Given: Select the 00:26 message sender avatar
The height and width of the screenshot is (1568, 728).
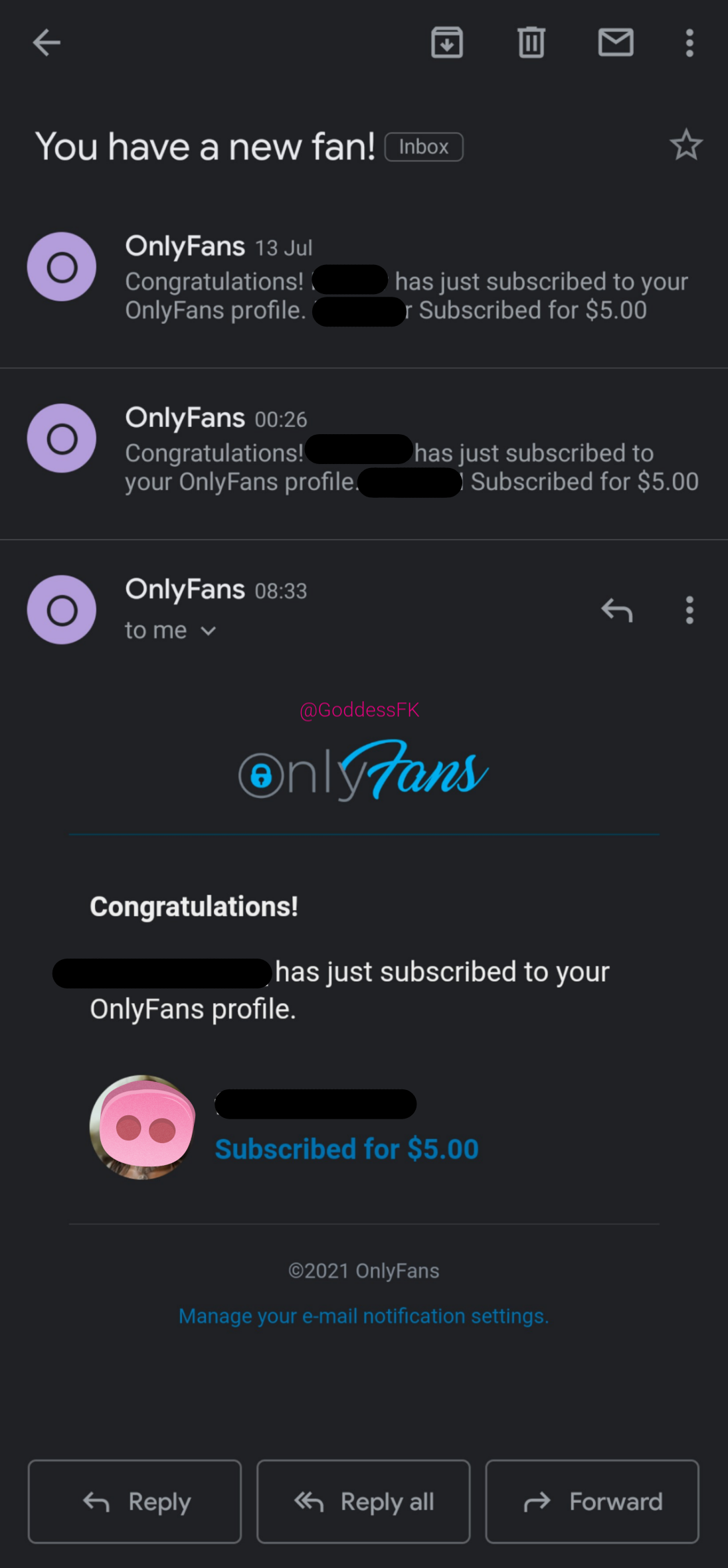Looking at the screenshot, I should pyautogui.click(x=61, y=438).
